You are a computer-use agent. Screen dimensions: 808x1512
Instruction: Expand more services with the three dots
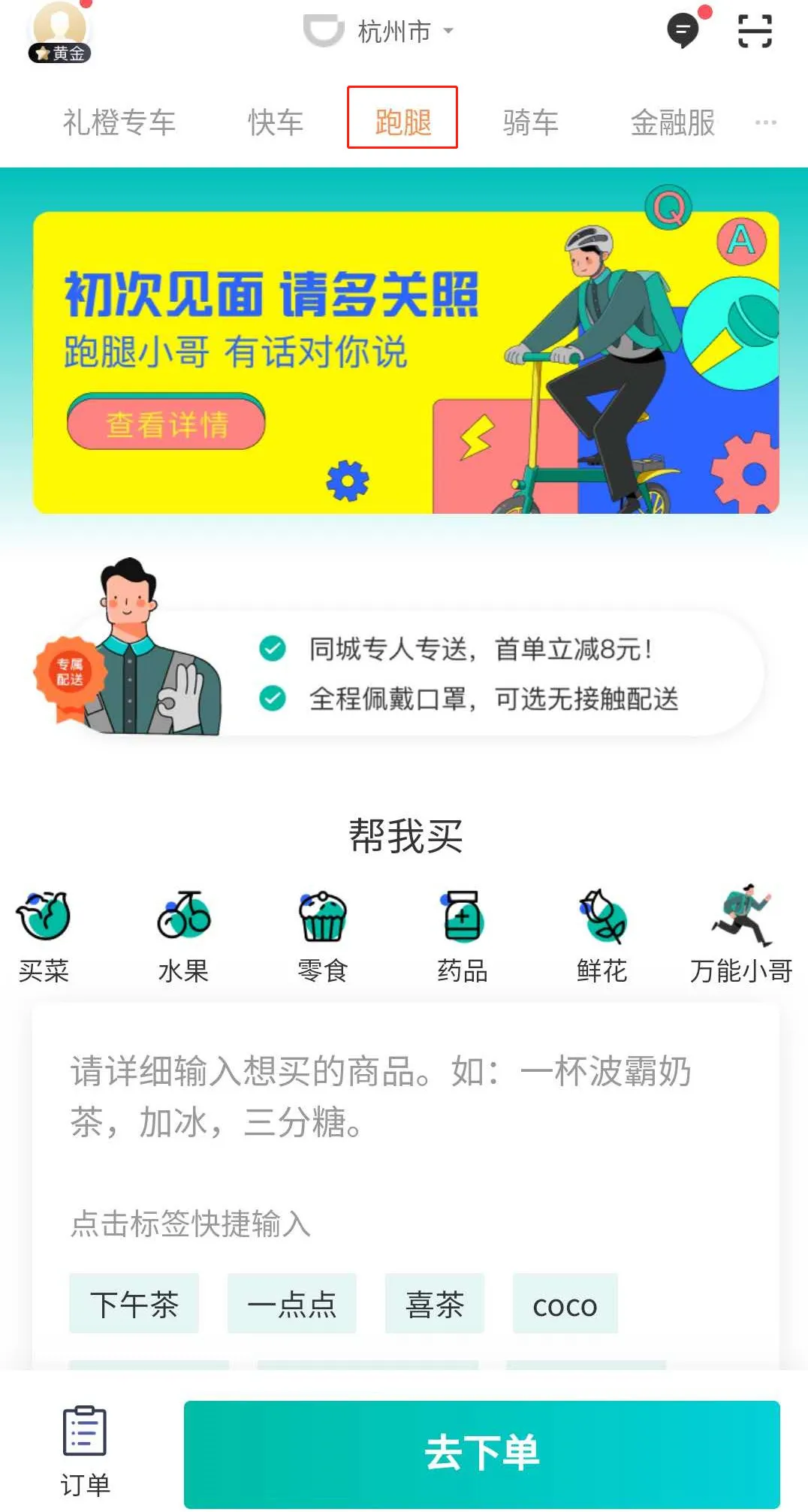click(765, 122)
